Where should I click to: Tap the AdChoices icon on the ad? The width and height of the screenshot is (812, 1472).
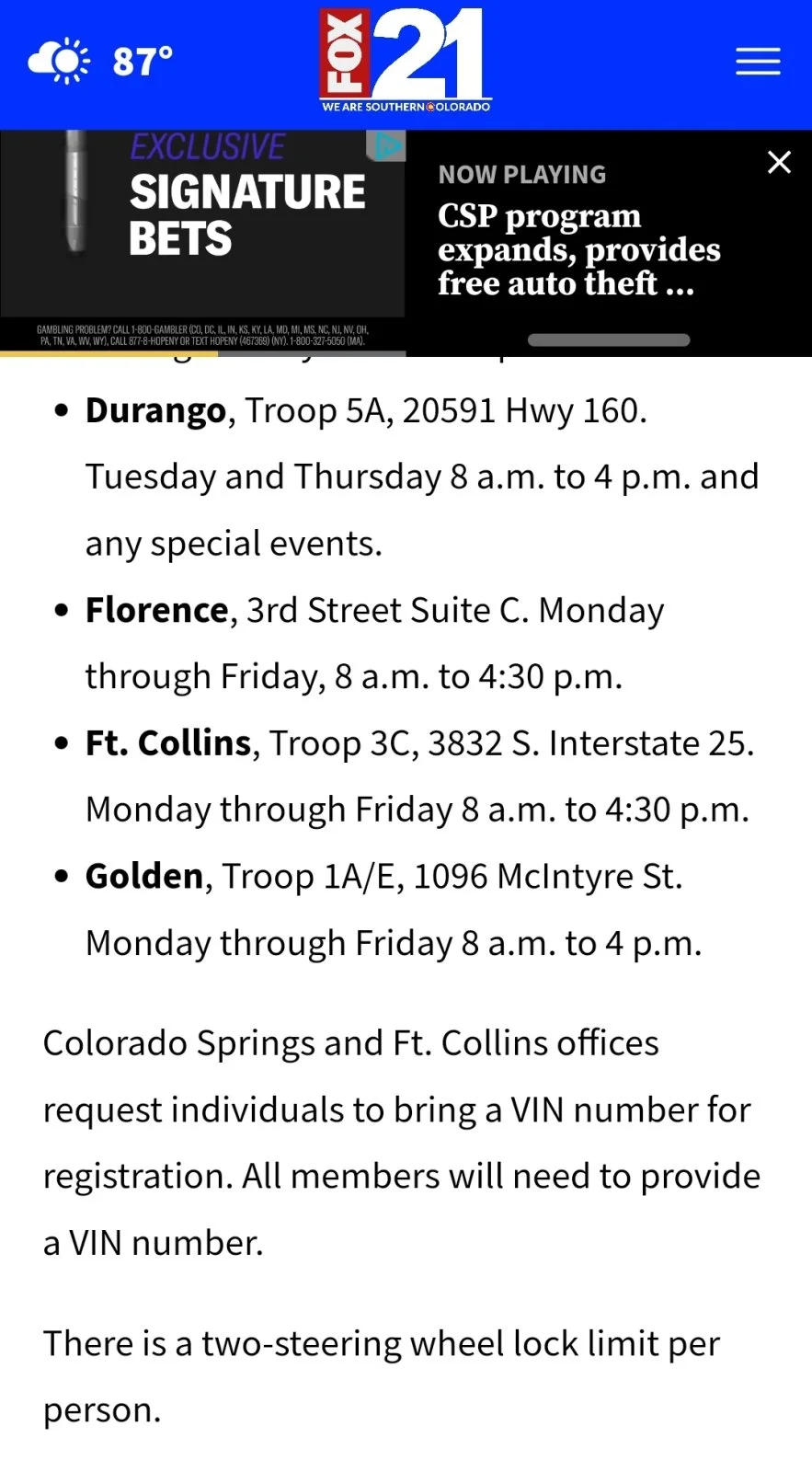pos(387,146)
